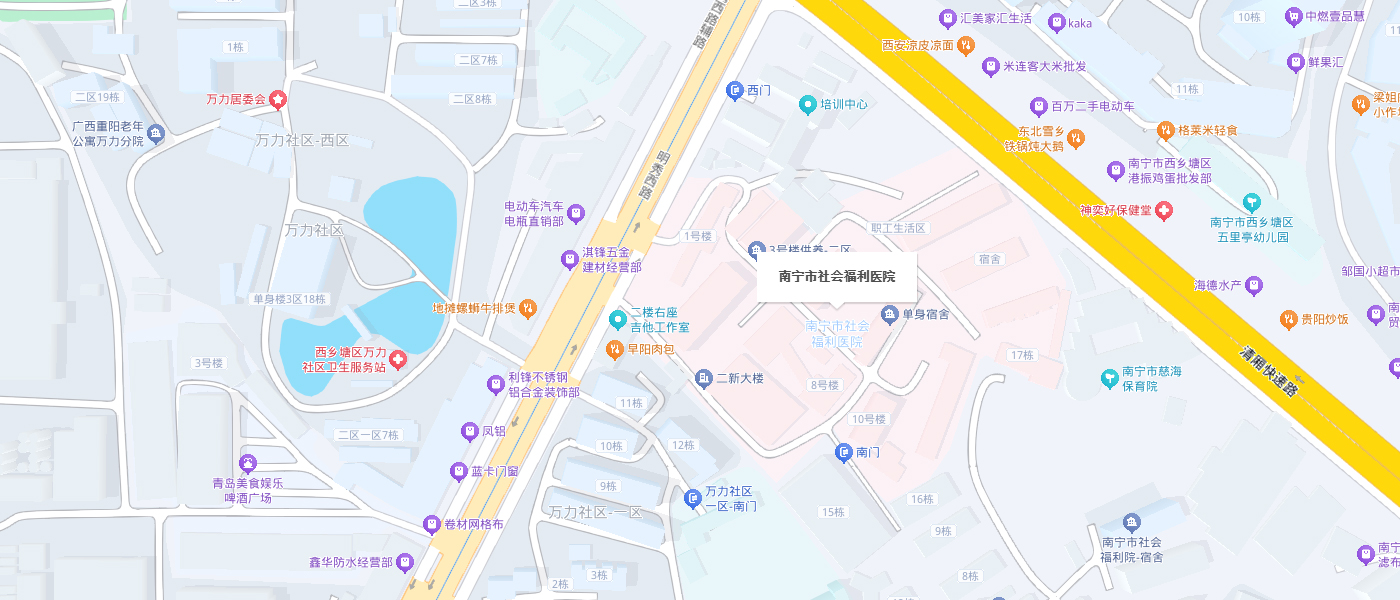1400x600 pixels.
Task: Tap the 万力居委会 marker
Action: (277, 99)
